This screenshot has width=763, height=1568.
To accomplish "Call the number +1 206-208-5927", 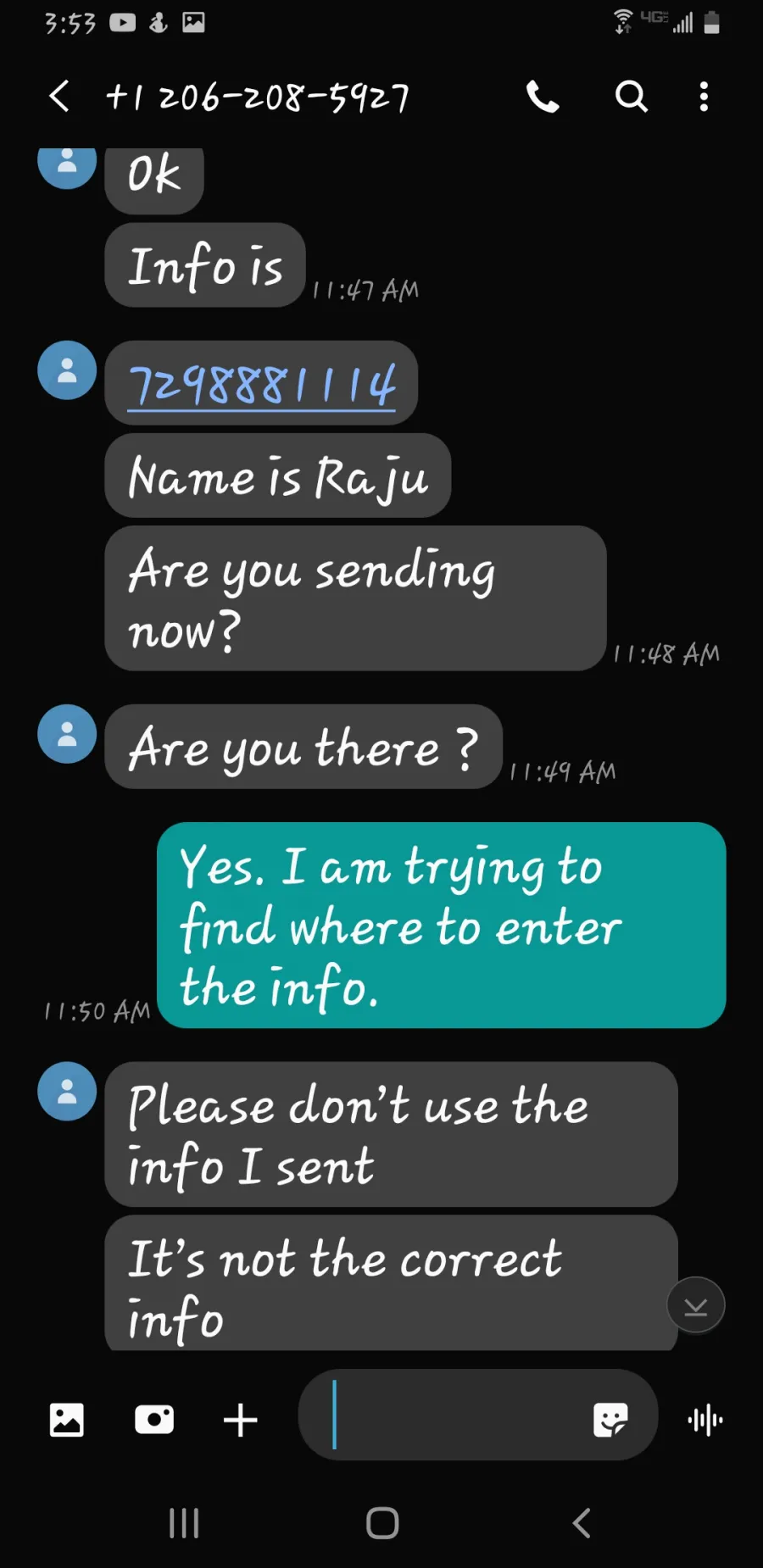I will pyautogui.click(x=543, y=97).
